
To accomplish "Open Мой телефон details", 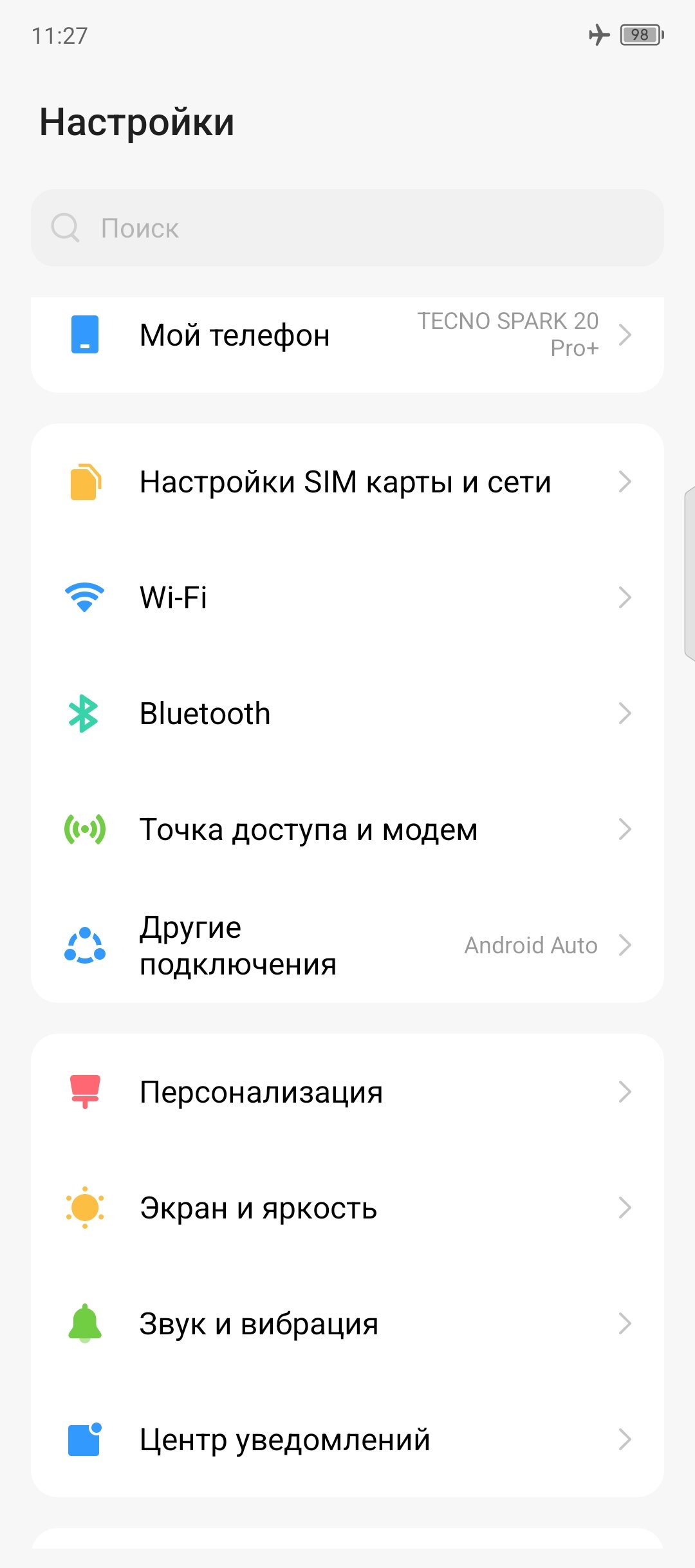I will pos(347,336).
